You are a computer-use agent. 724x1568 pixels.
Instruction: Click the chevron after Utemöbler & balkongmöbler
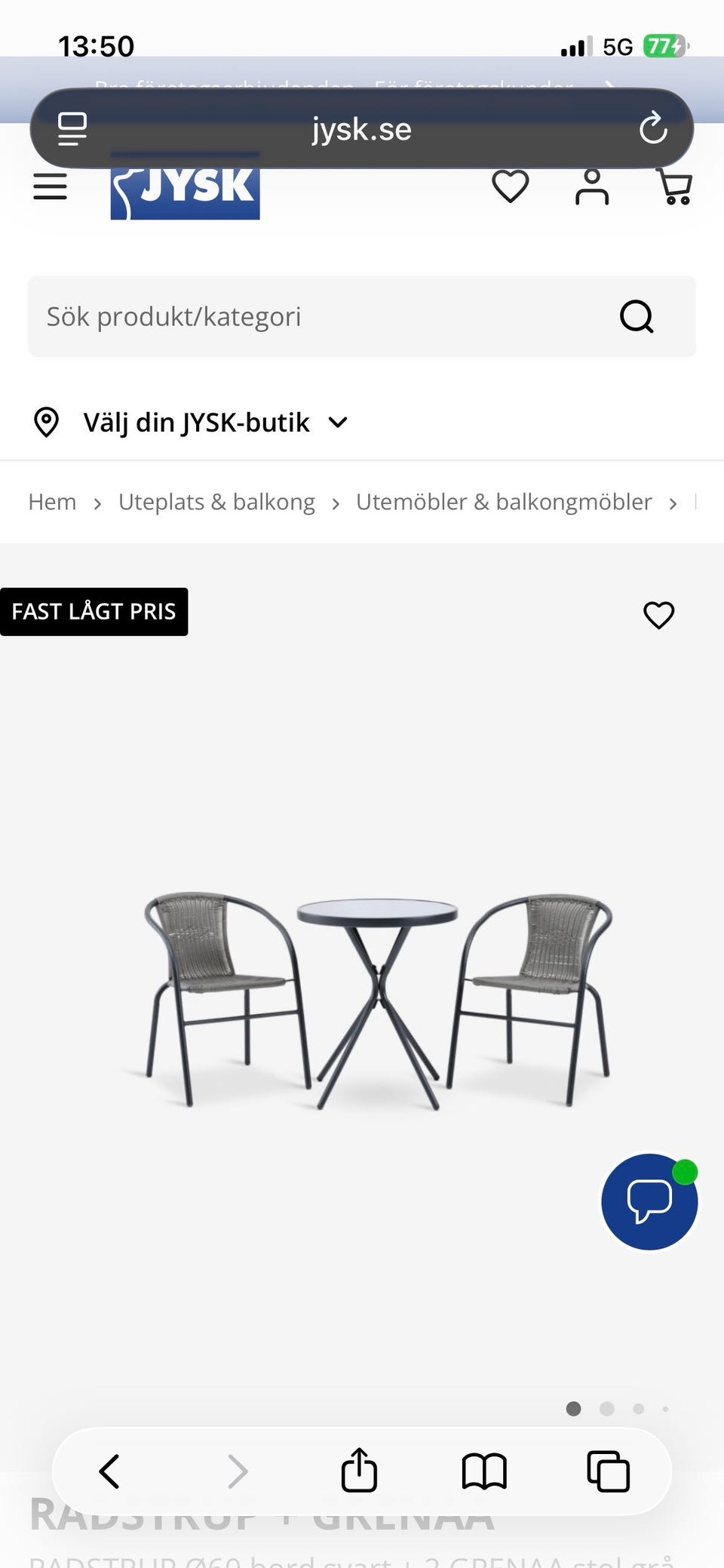tap(673, 502)
